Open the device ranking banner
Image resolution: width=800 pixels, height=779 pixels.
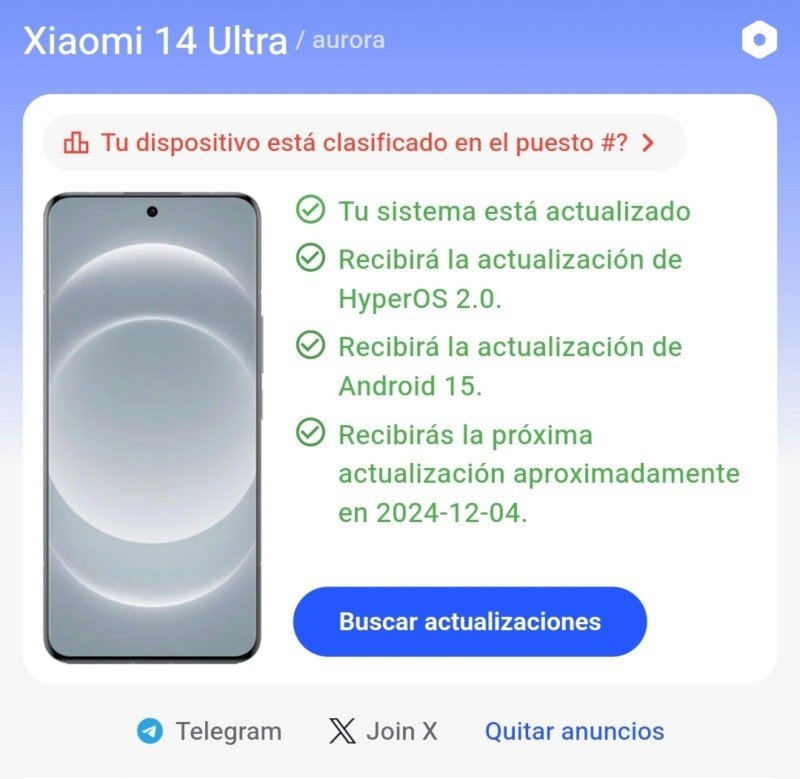(364, 143)
